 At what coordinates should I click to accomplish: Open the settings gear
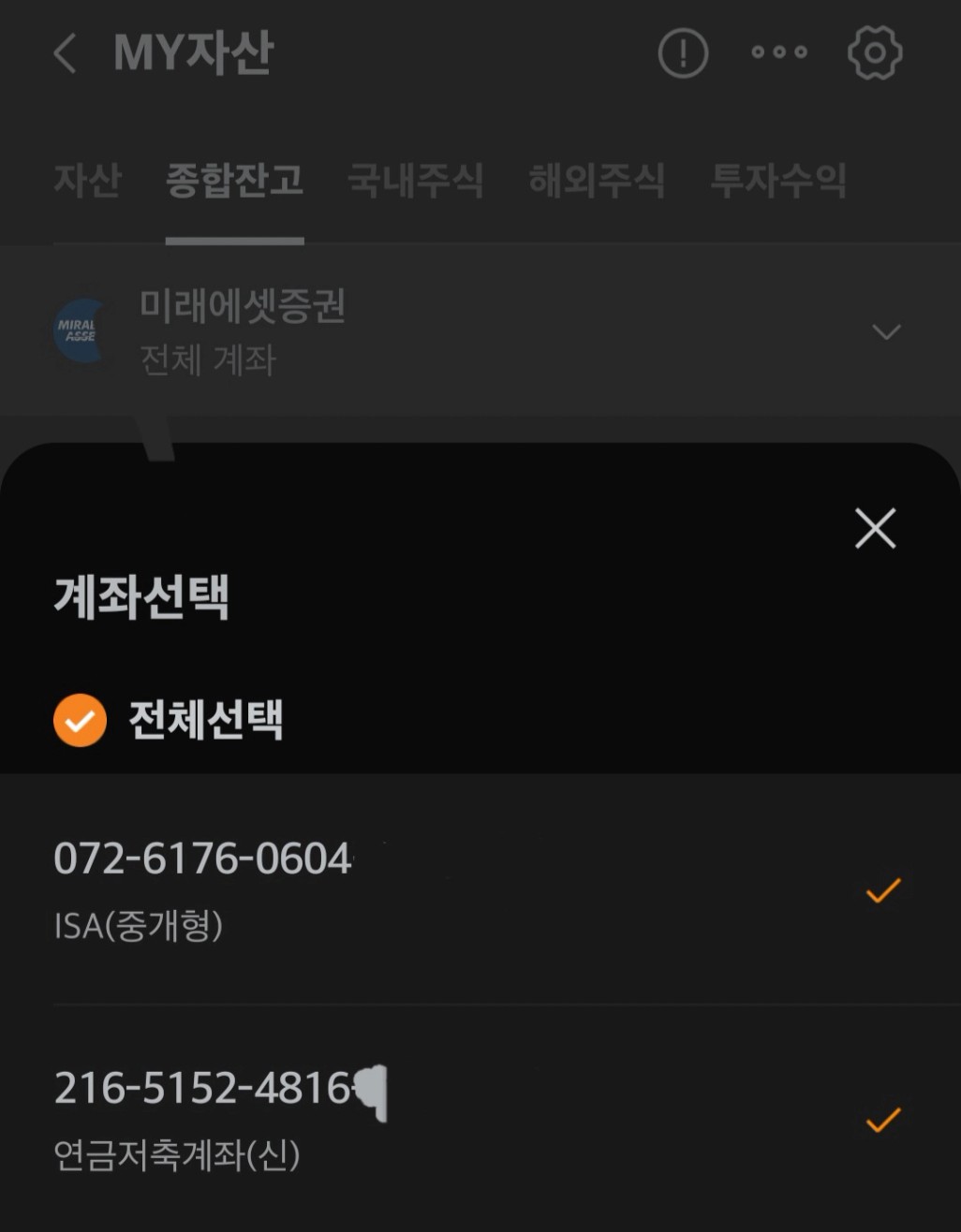pos(875,53)
